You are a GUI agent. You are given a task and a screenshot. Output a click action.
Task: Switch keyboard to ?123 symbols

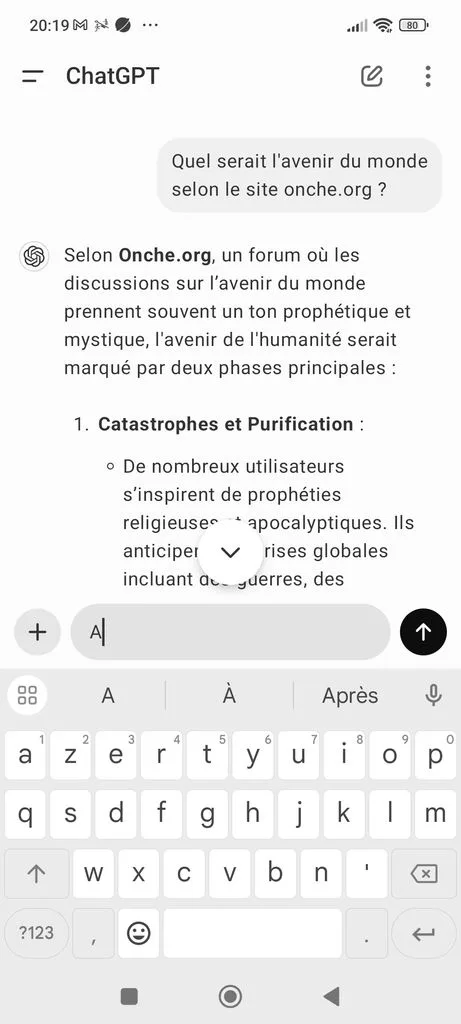(x=36, y=933)
